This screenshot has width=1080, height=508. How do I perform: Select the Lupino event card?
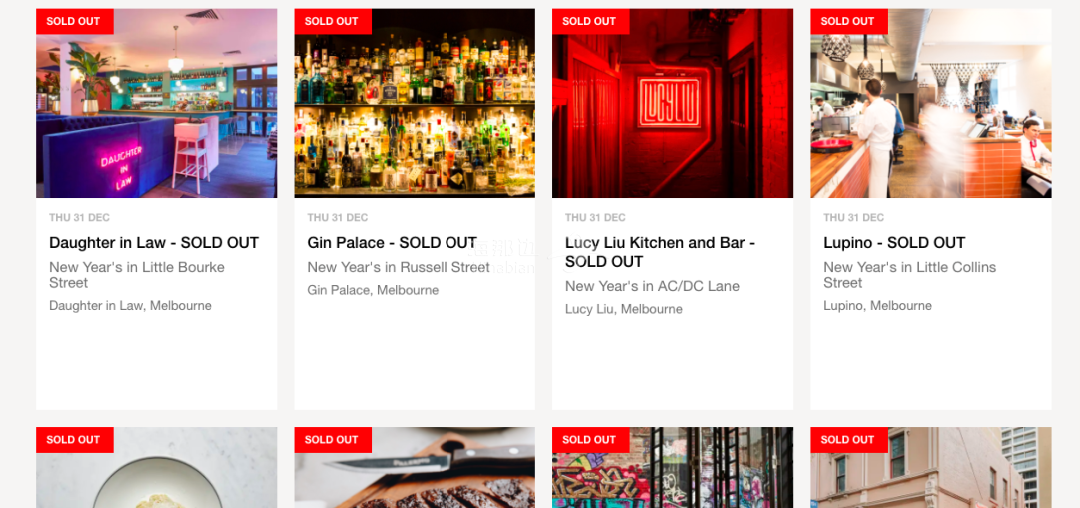894,243
